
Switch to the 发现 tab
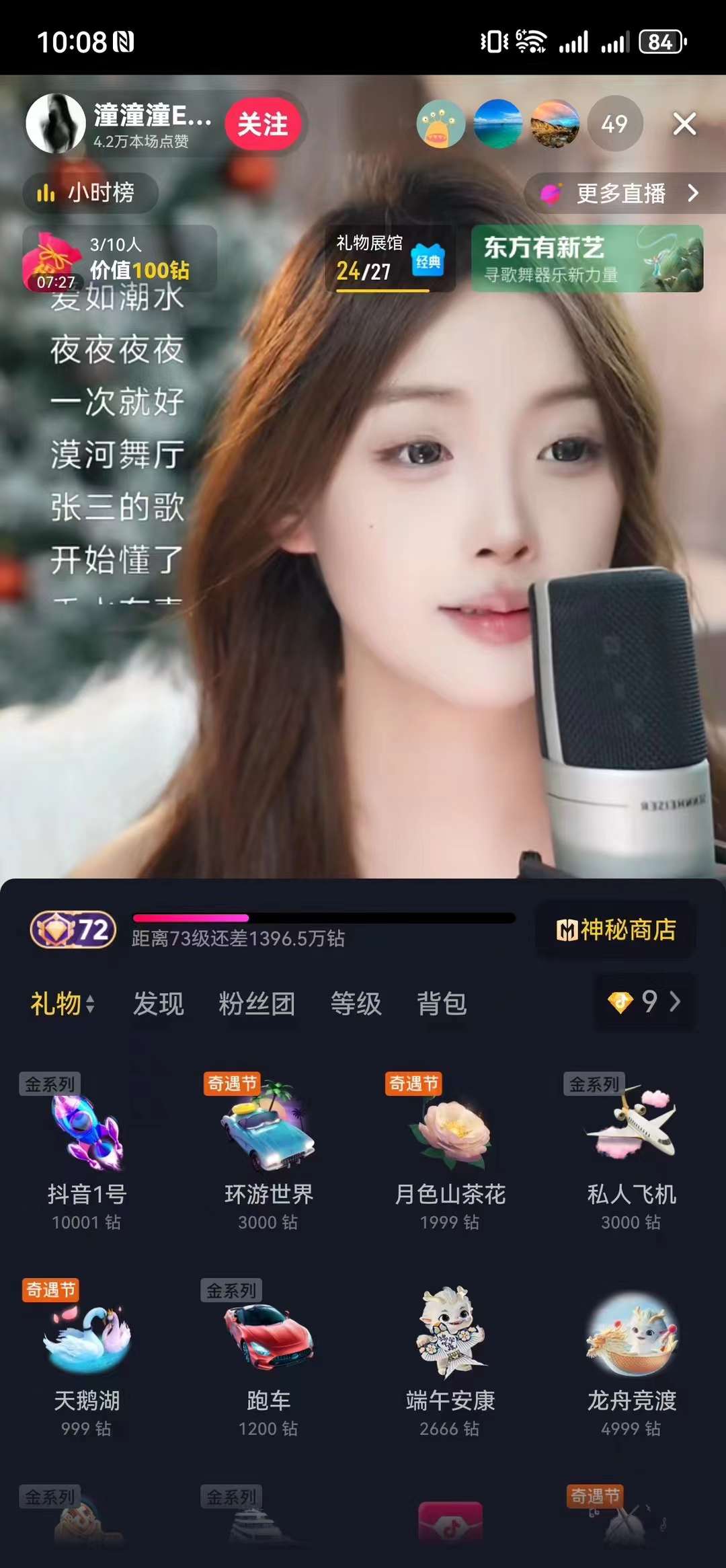tap(158, 1004)
